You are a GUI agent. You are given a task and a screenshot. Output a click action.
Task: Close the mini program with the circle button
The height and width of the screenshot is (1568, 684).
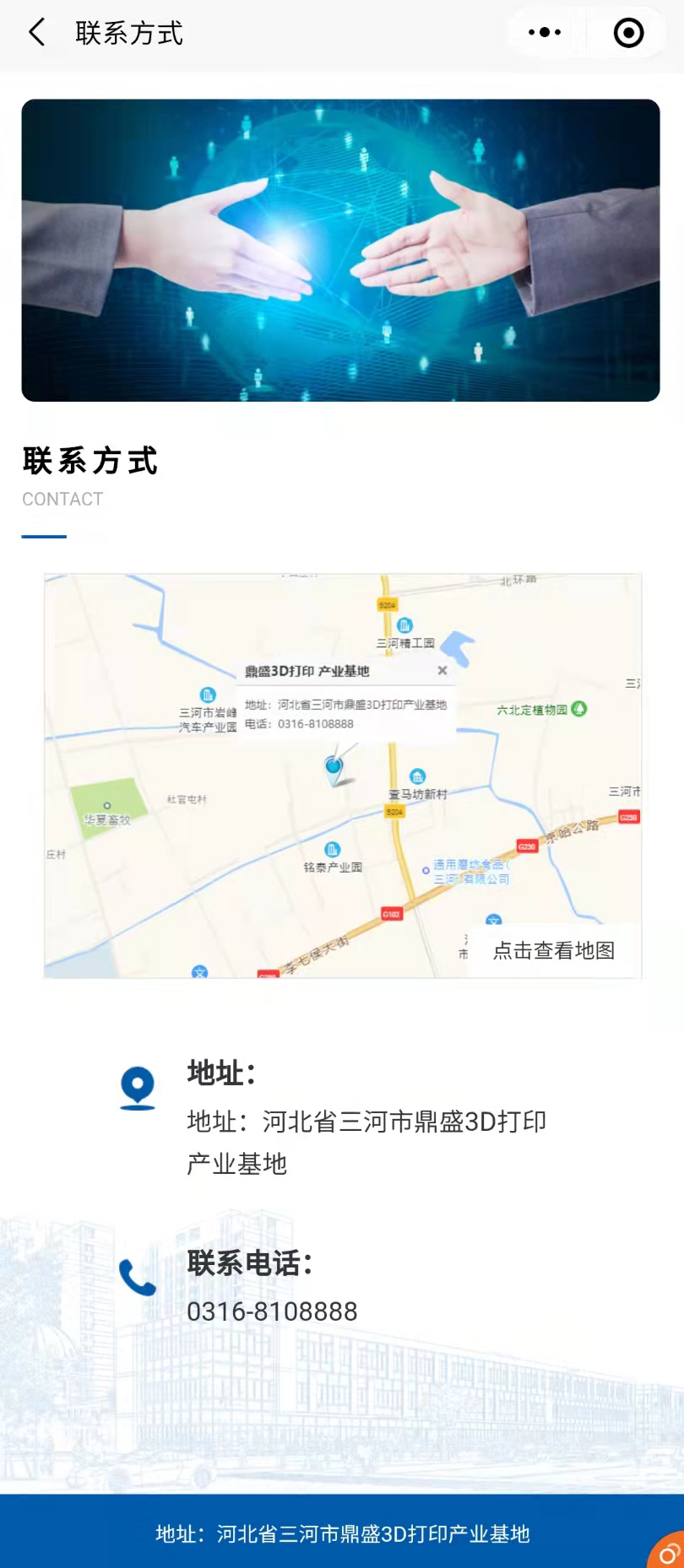[x=628, y=33]
